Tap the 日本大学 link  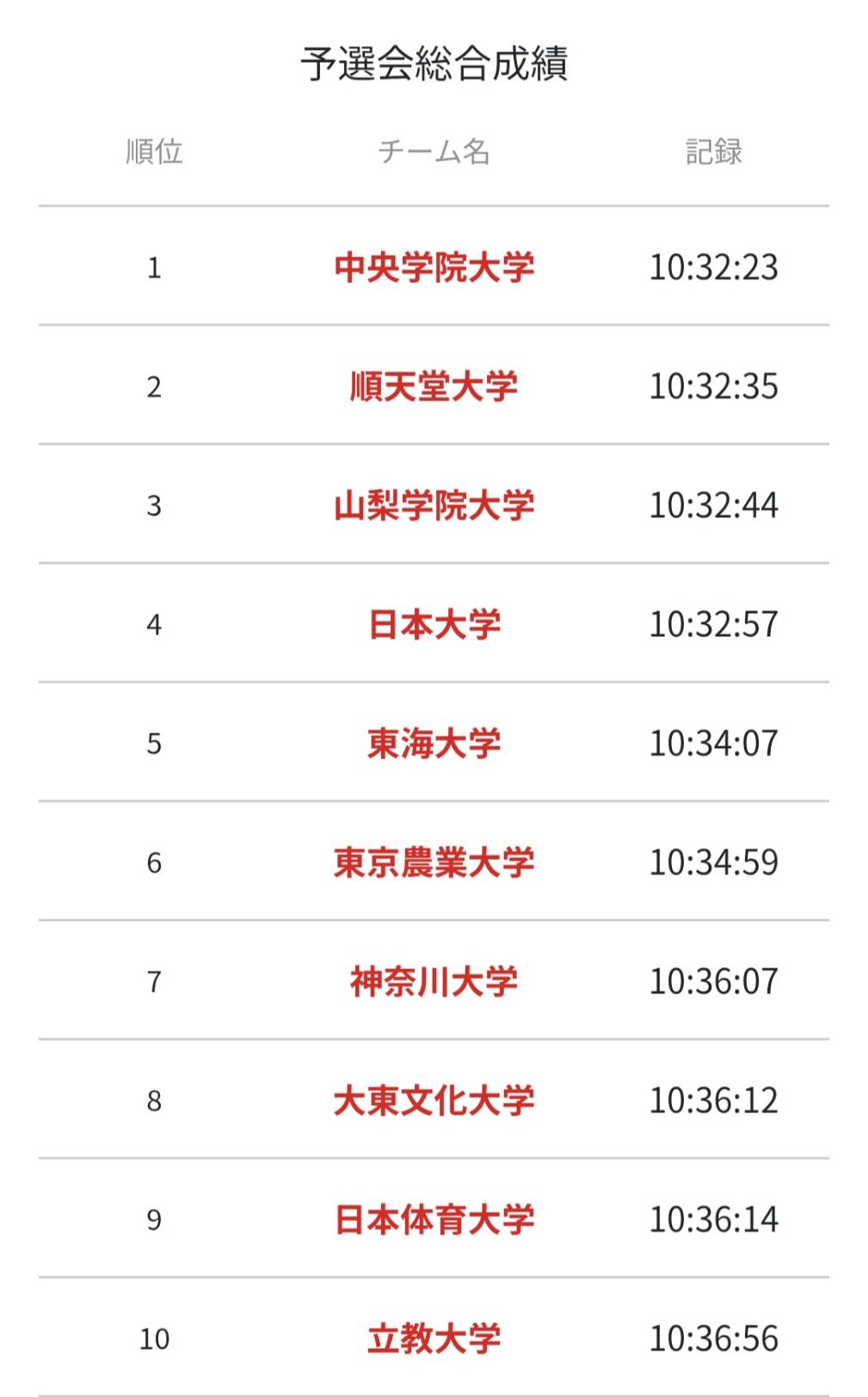point(434,624)
